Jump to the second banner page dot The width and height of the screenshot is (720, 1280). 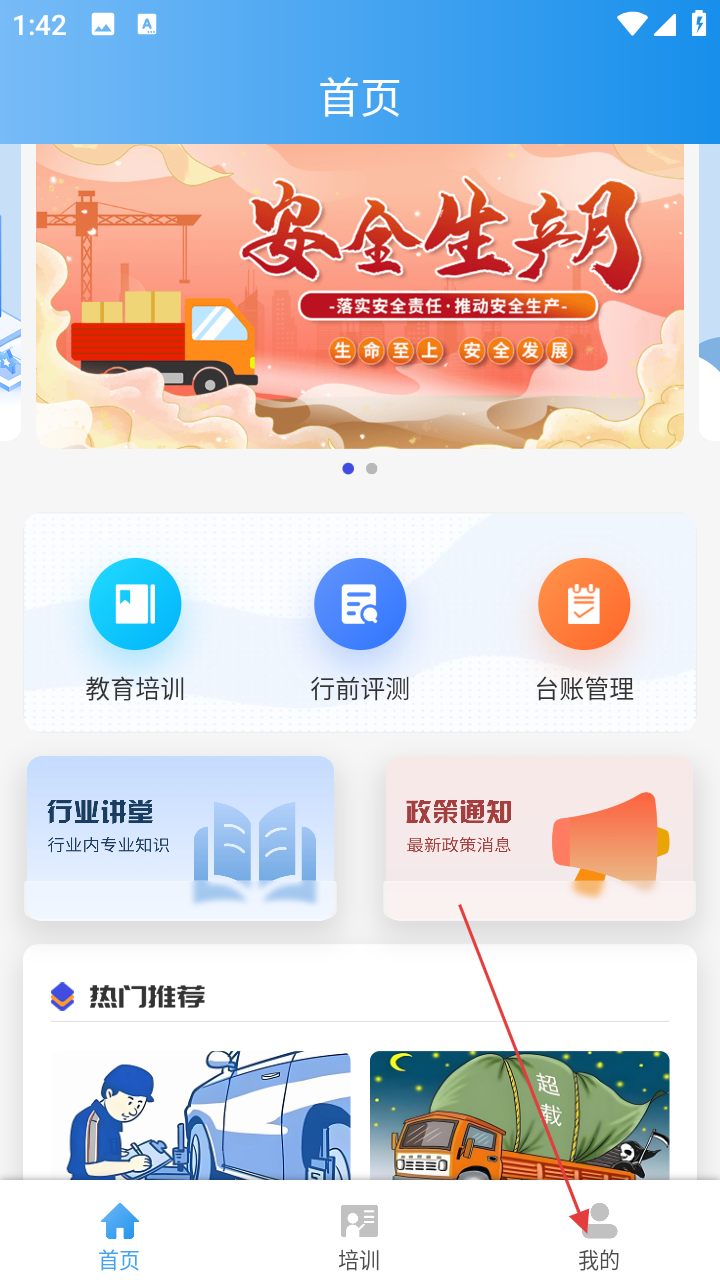pos(372,468)
